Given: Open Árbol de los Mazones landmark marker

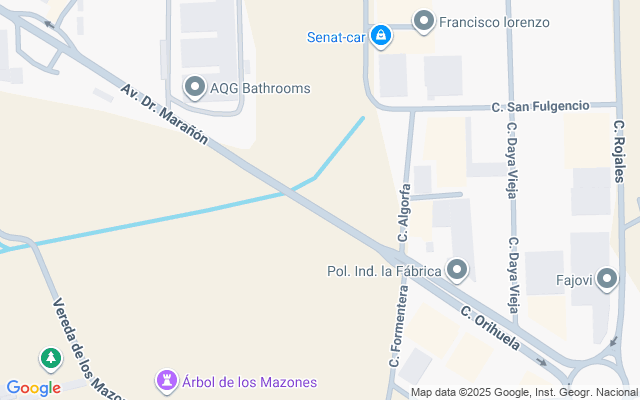Looking at the screenshot, I should 164,381.
